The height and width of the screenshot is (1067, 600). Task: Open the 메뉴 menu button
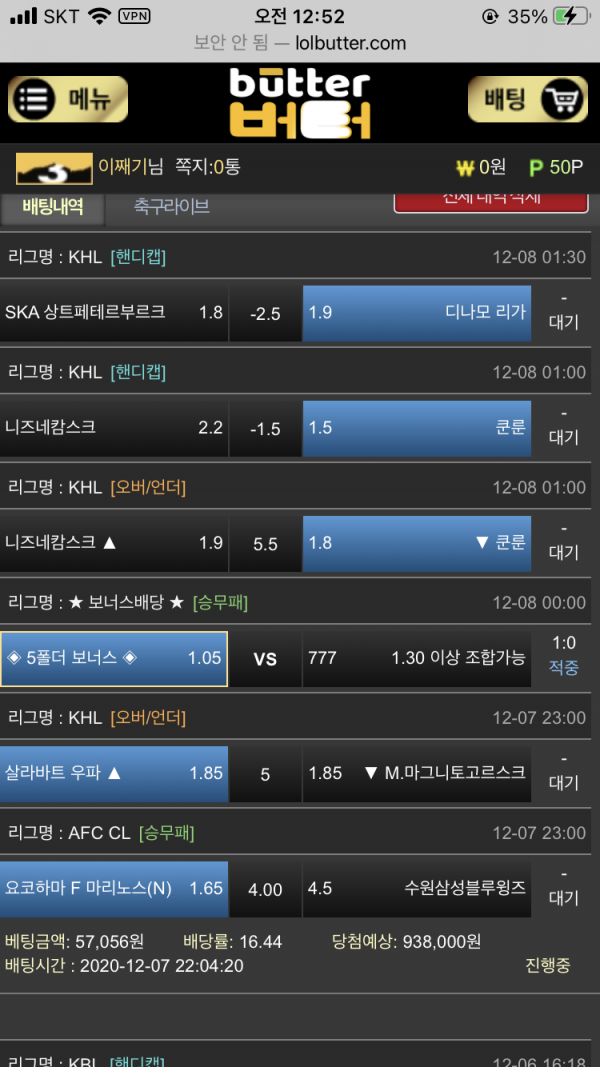(x=68, y=99)
